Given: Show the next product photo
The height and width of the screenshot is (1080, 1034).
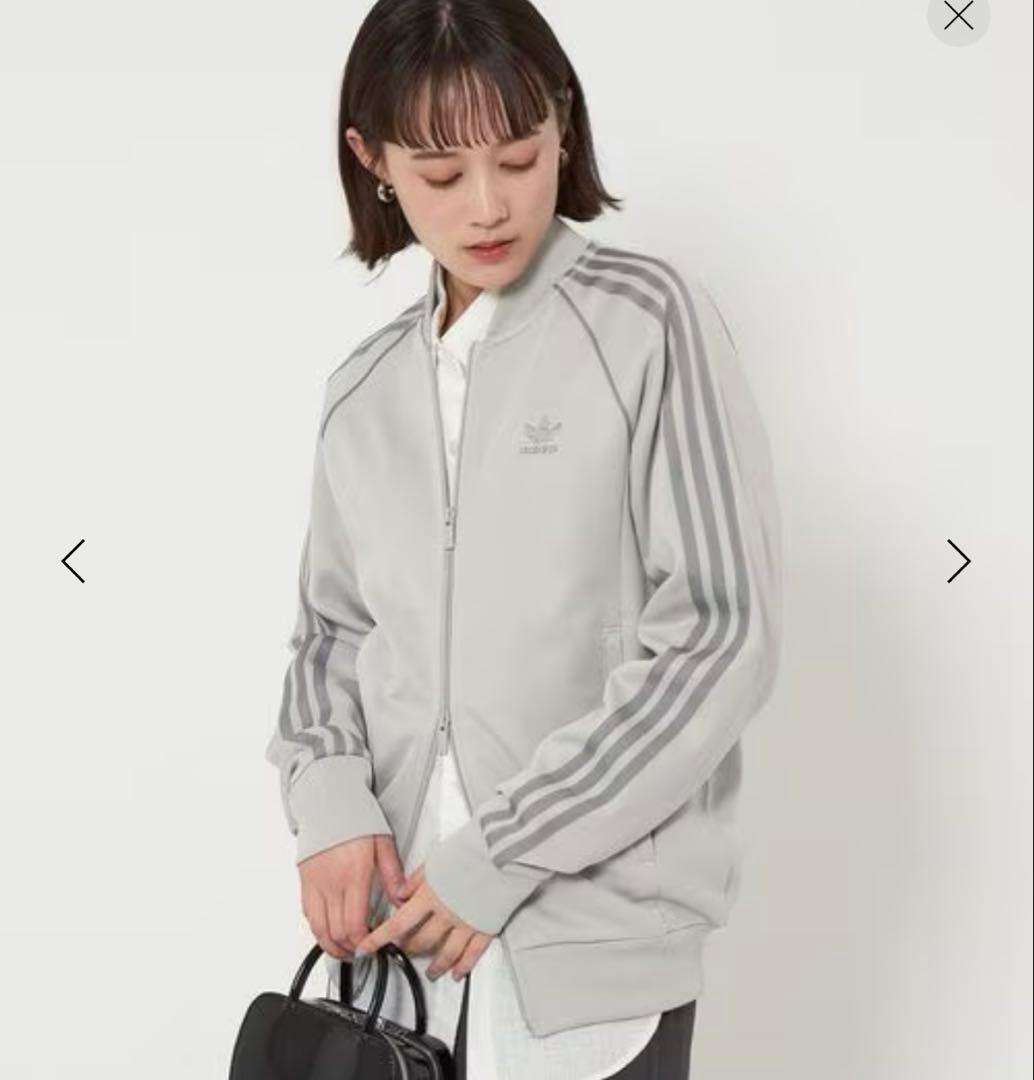Looking at the screenshot, I should tap(958, 561).
